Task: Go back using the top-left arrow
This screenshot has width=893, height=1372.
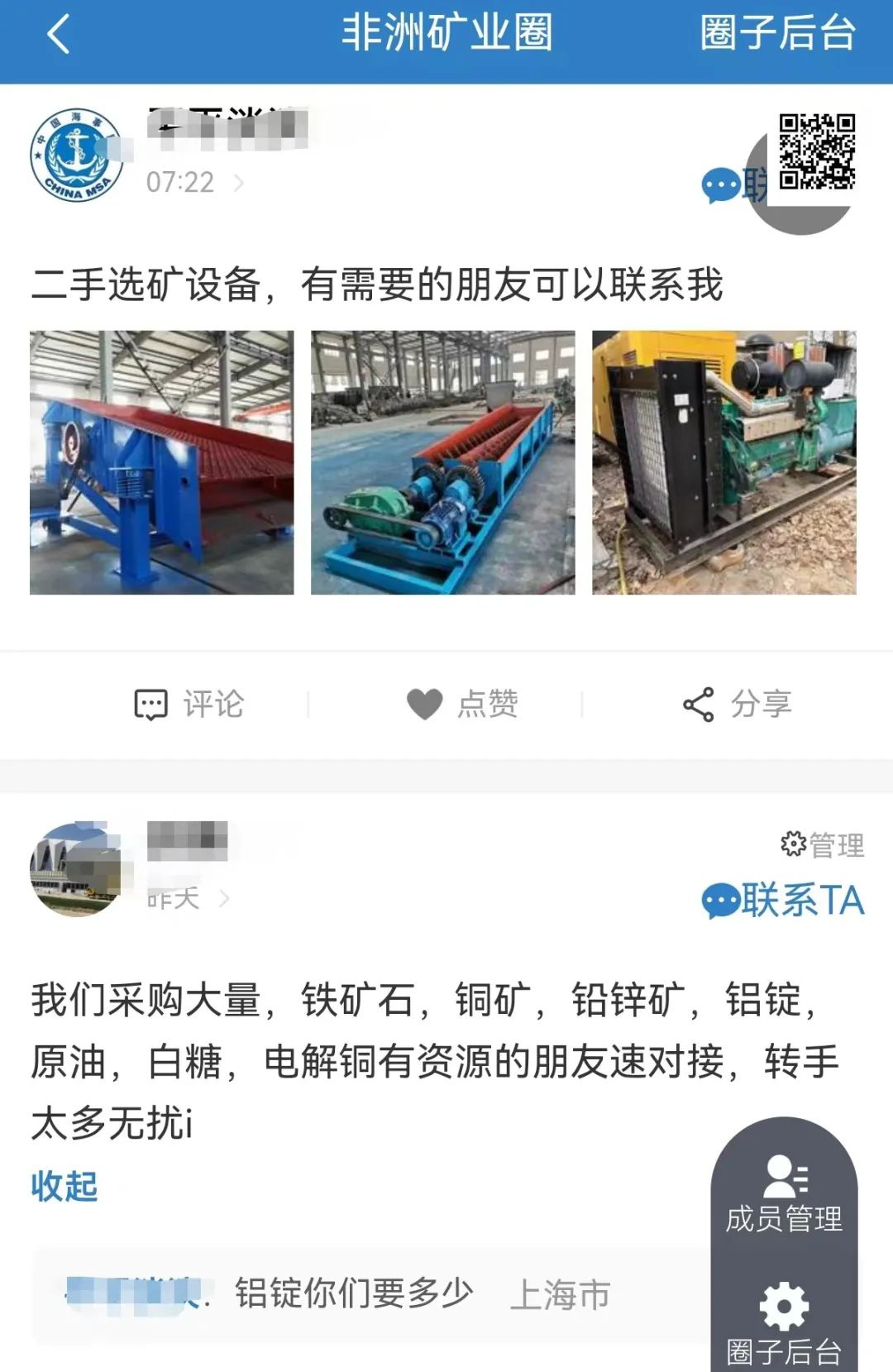Action: 58,35
